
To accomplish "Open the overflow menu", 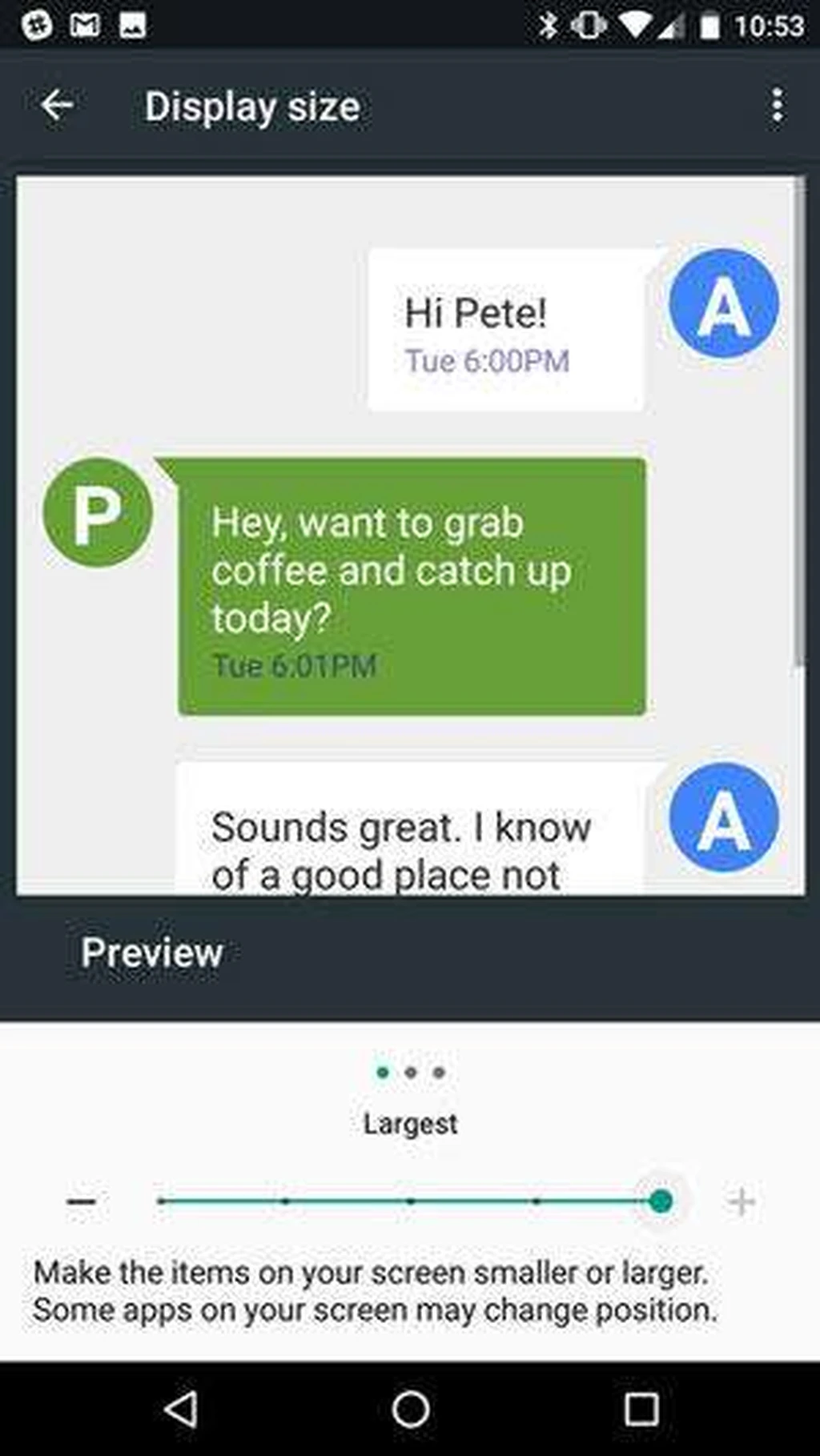I will click(x=776, y=106).
